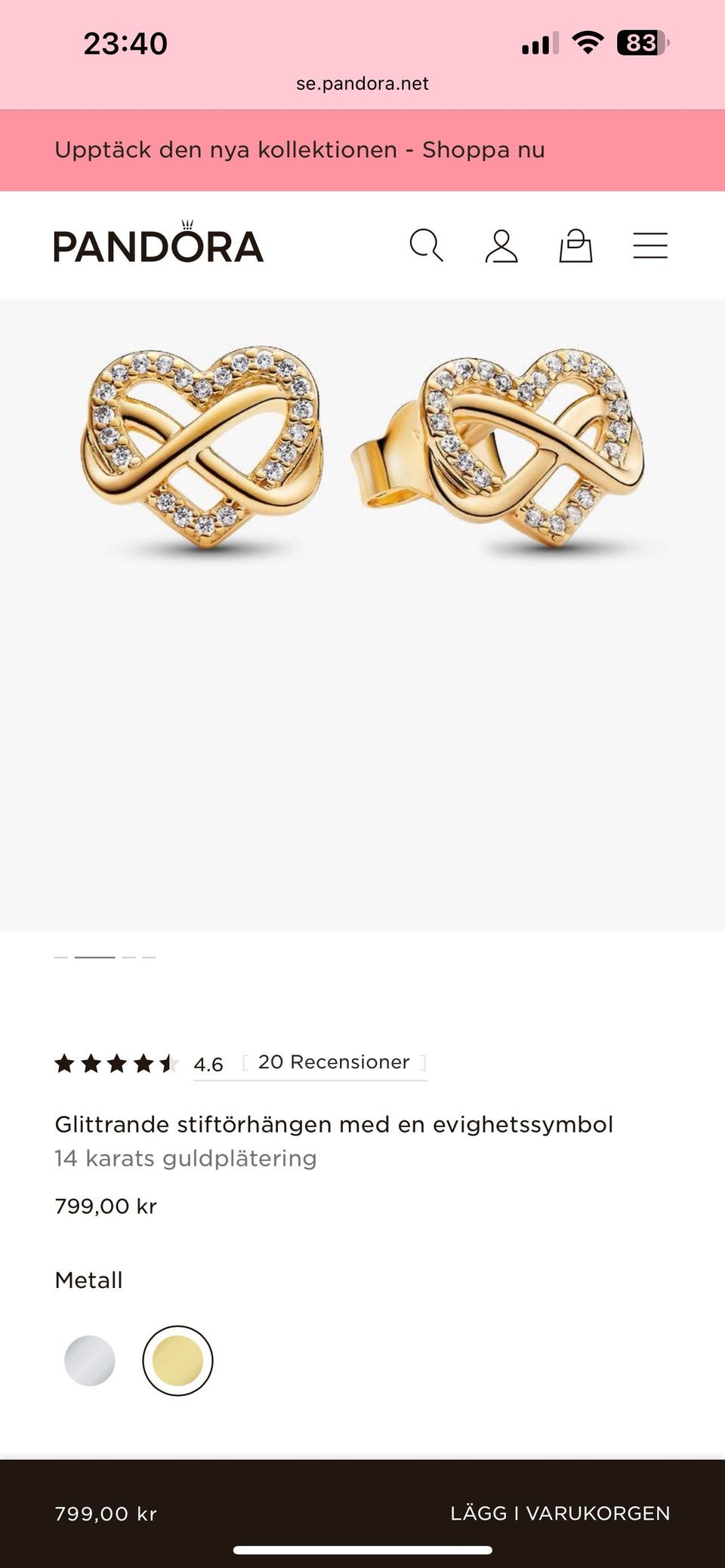Tap LÄGG I VARUKORGEN to add to cart
This screenshot has height=1568, width=725.
(560, 1513)
